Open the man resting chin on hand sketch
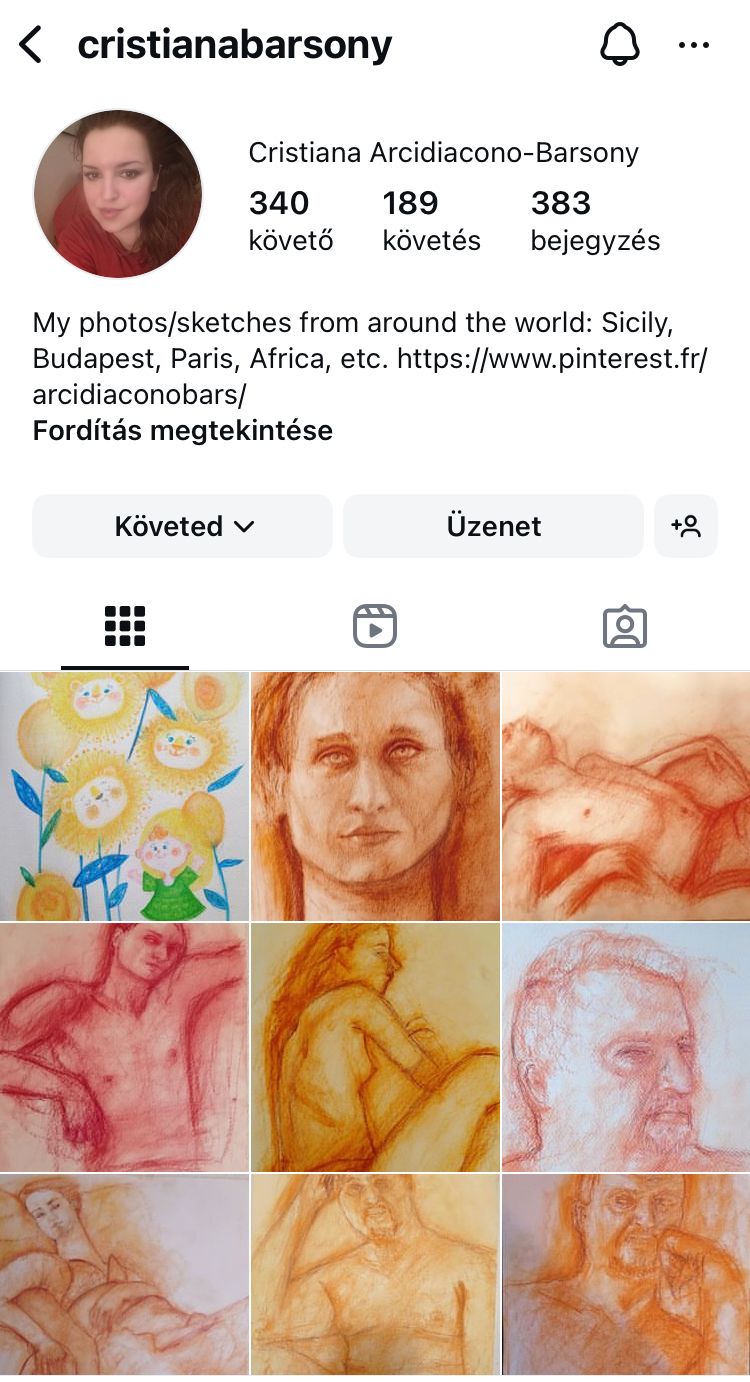The height and width of the screenshot is (1382, 750). [626, 1277]
